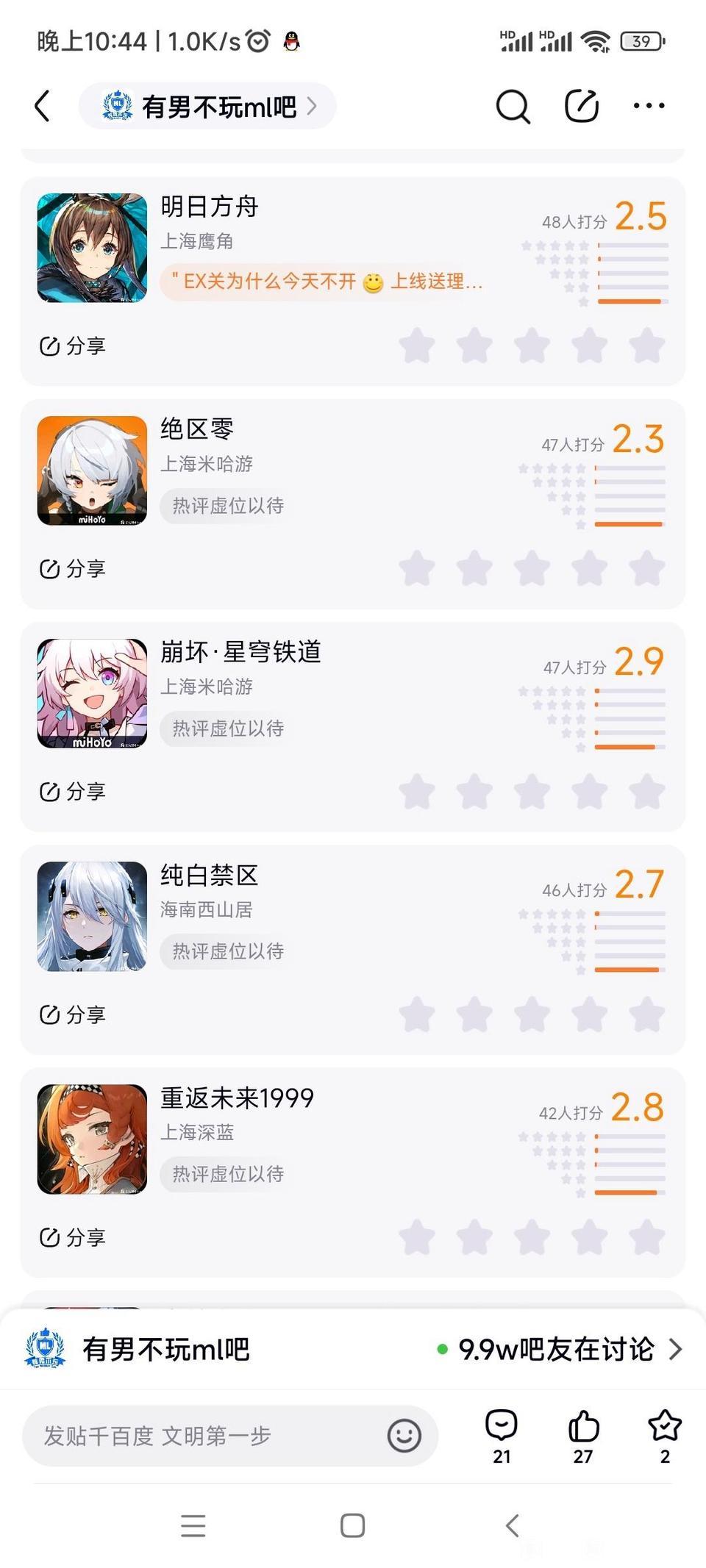Rate 明日方舟 five stars

coord(646,346)
